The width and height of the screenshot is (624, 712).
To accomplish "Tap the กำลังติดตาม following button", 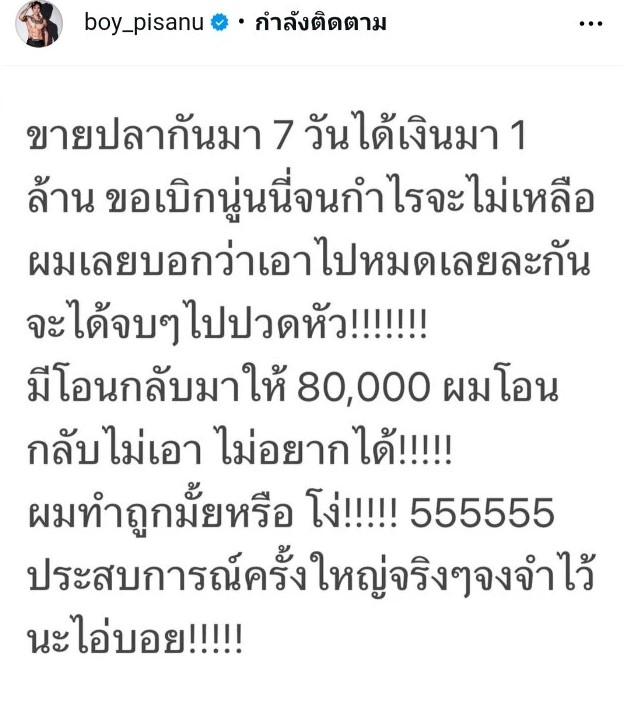I will (x=320, y=22).
